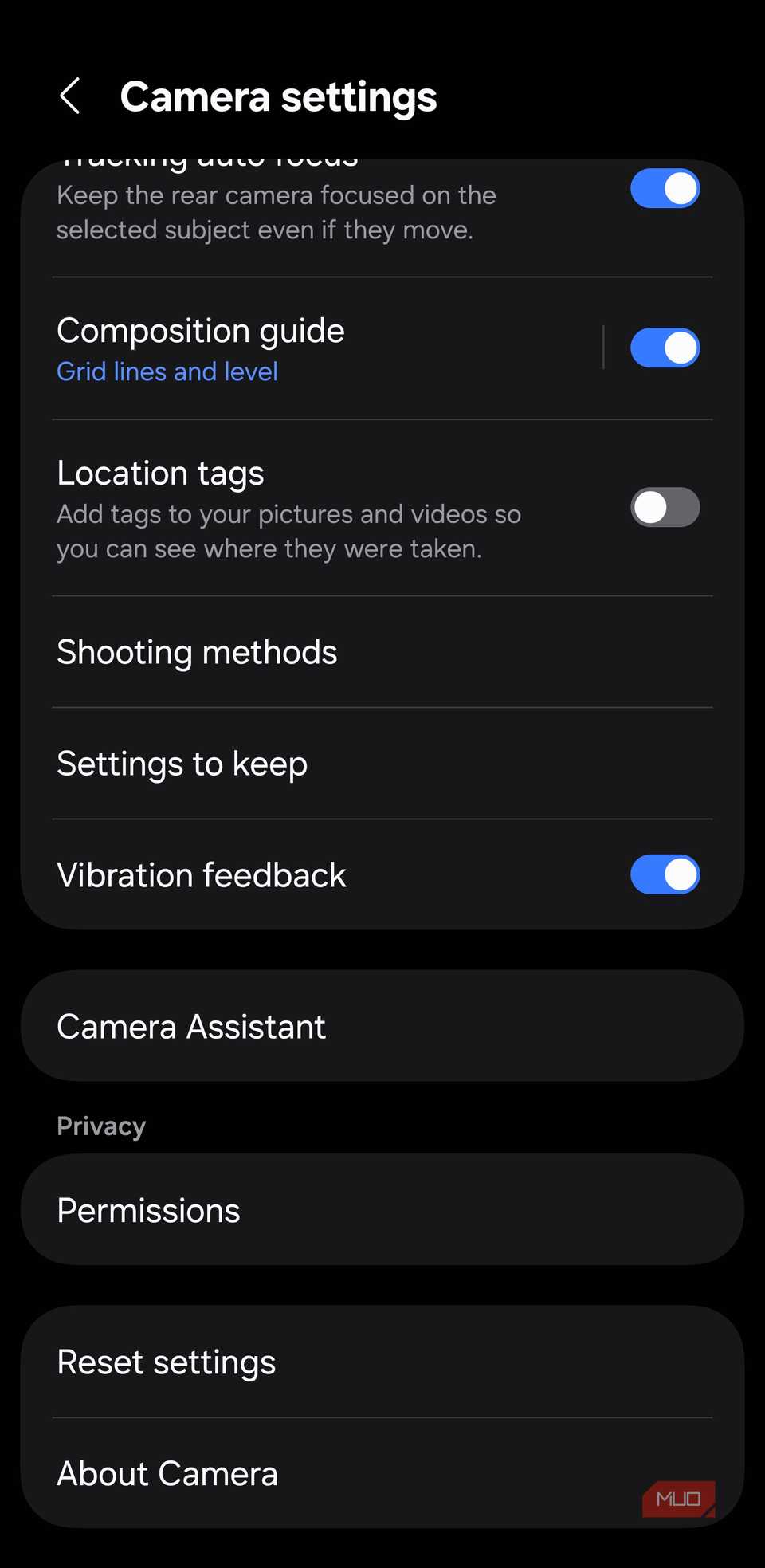This screenshot has width=765, height=1568.
Task: Tap the Camera settings title
Action: pyautogui.click(x=278, y=96)
